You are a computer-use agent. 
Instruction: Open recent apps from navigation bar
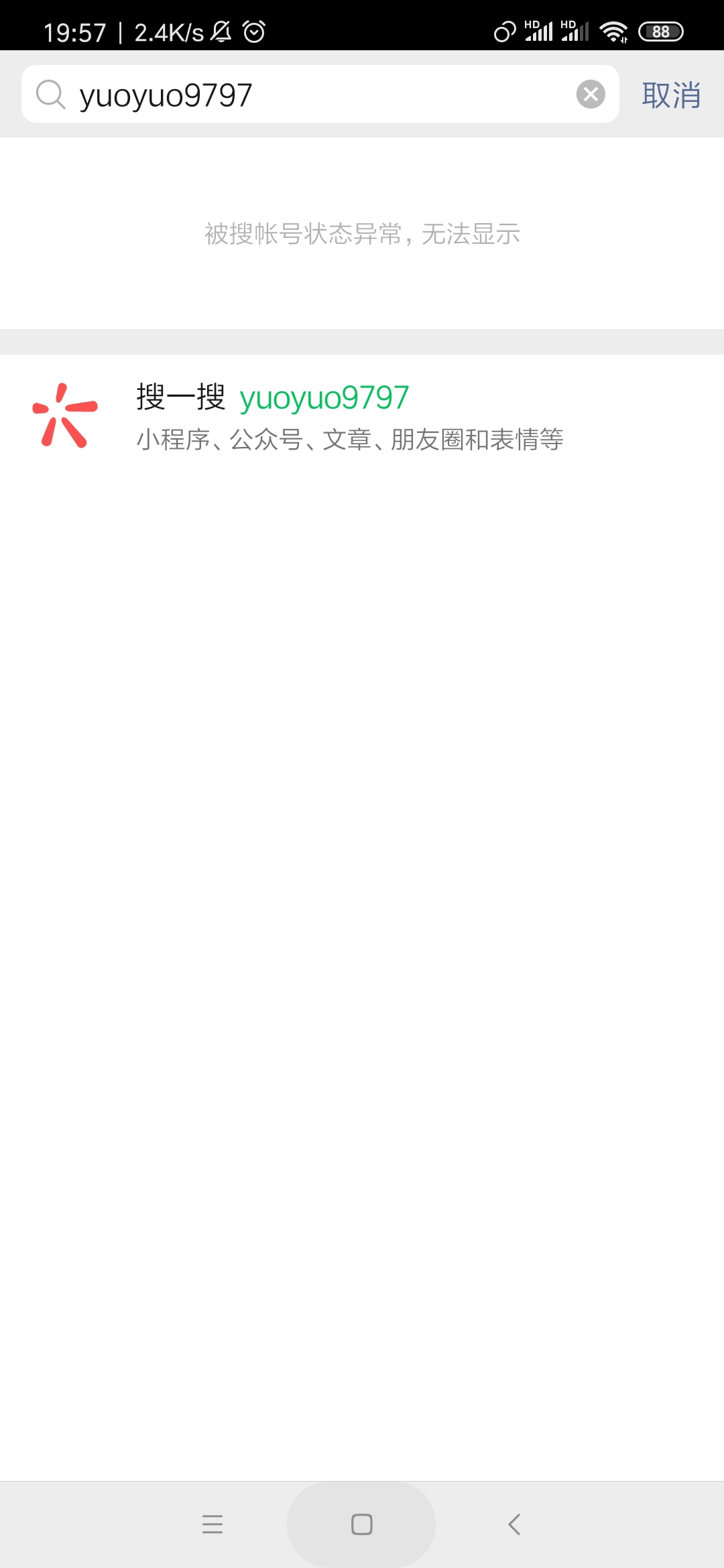tap(213, 1524)
